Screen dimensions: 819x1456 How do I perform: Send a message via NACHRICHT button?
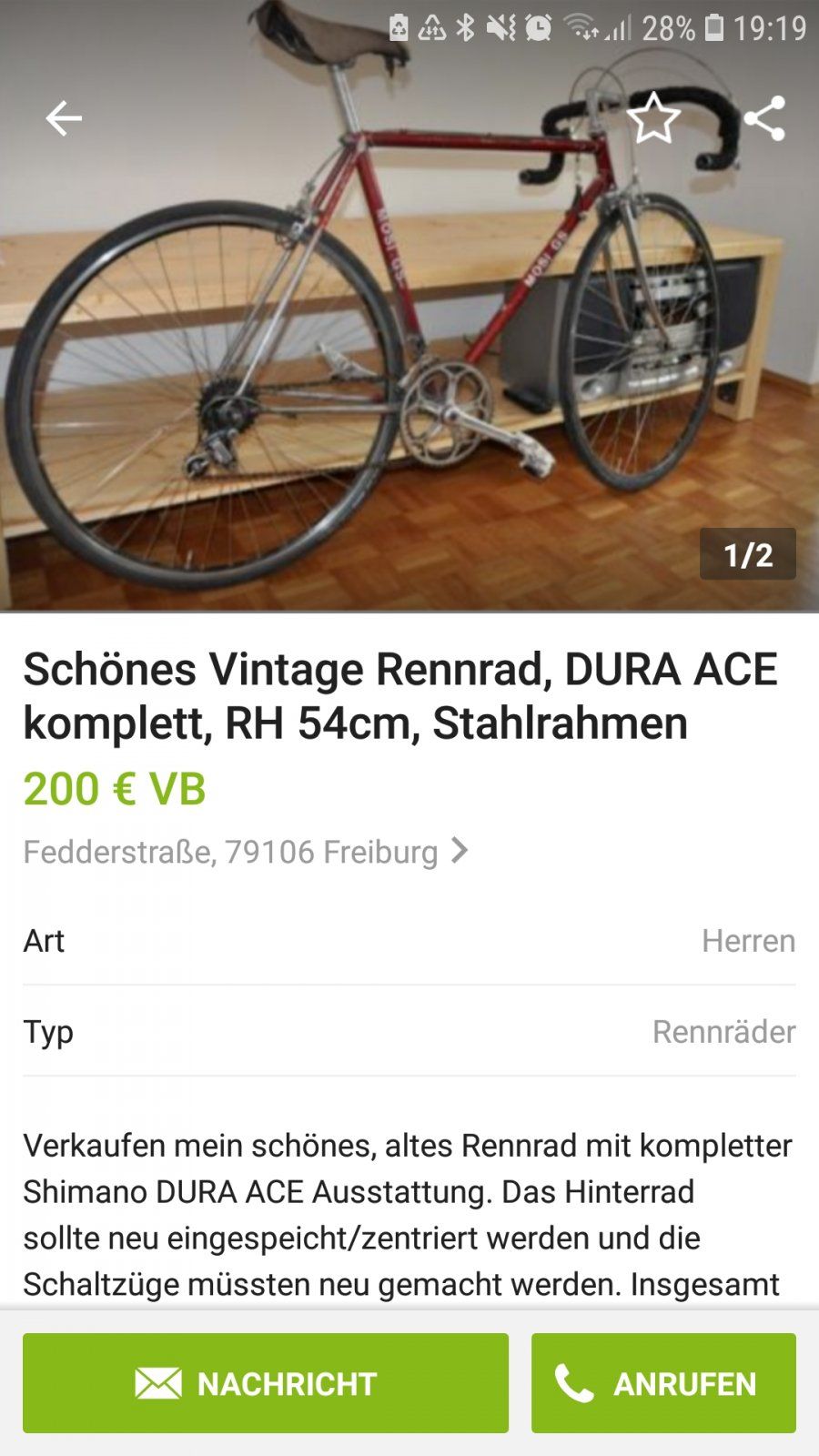[x=265, y=1383]
